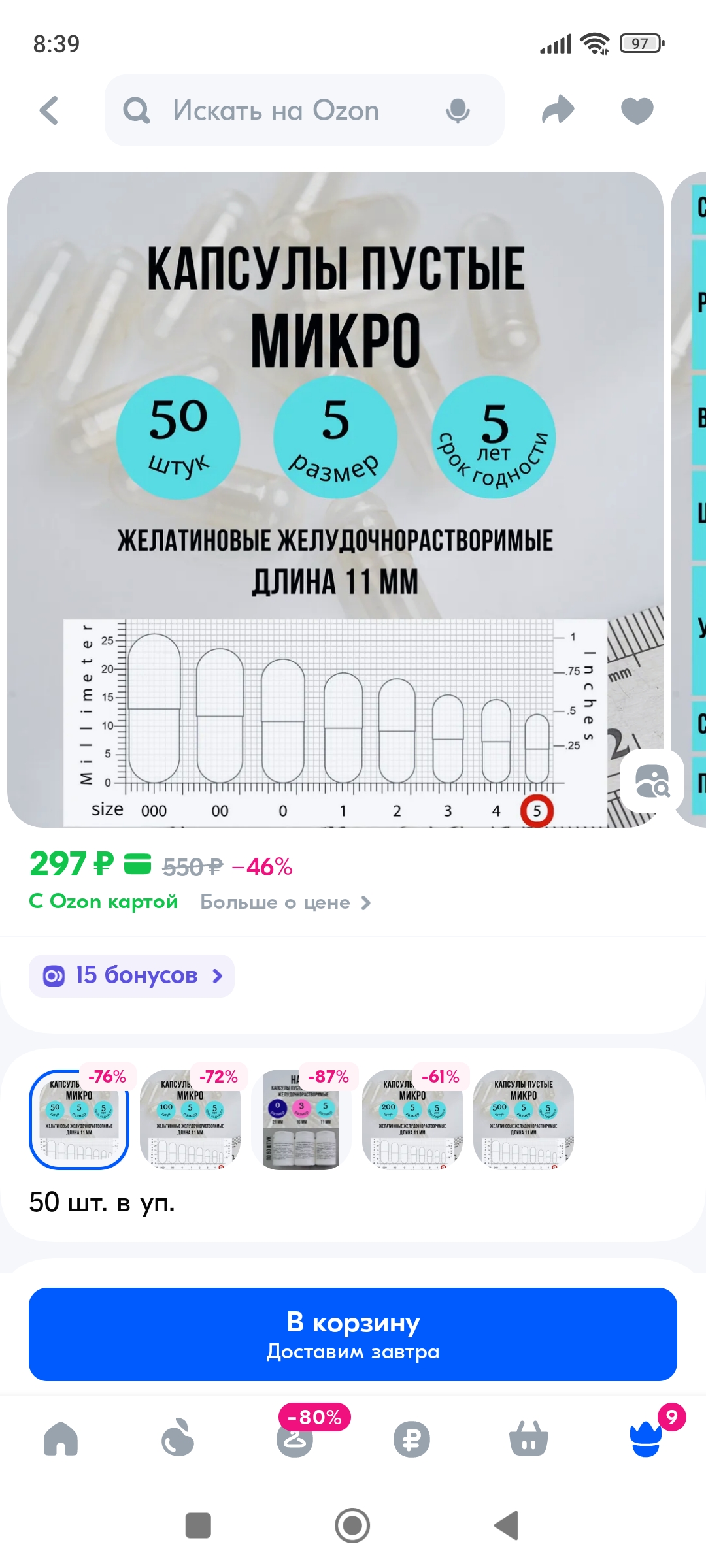Open deals tab with -80% badge icon
The height and width of the screenshot is (1568, 706).
click(x=295, y=1441)
